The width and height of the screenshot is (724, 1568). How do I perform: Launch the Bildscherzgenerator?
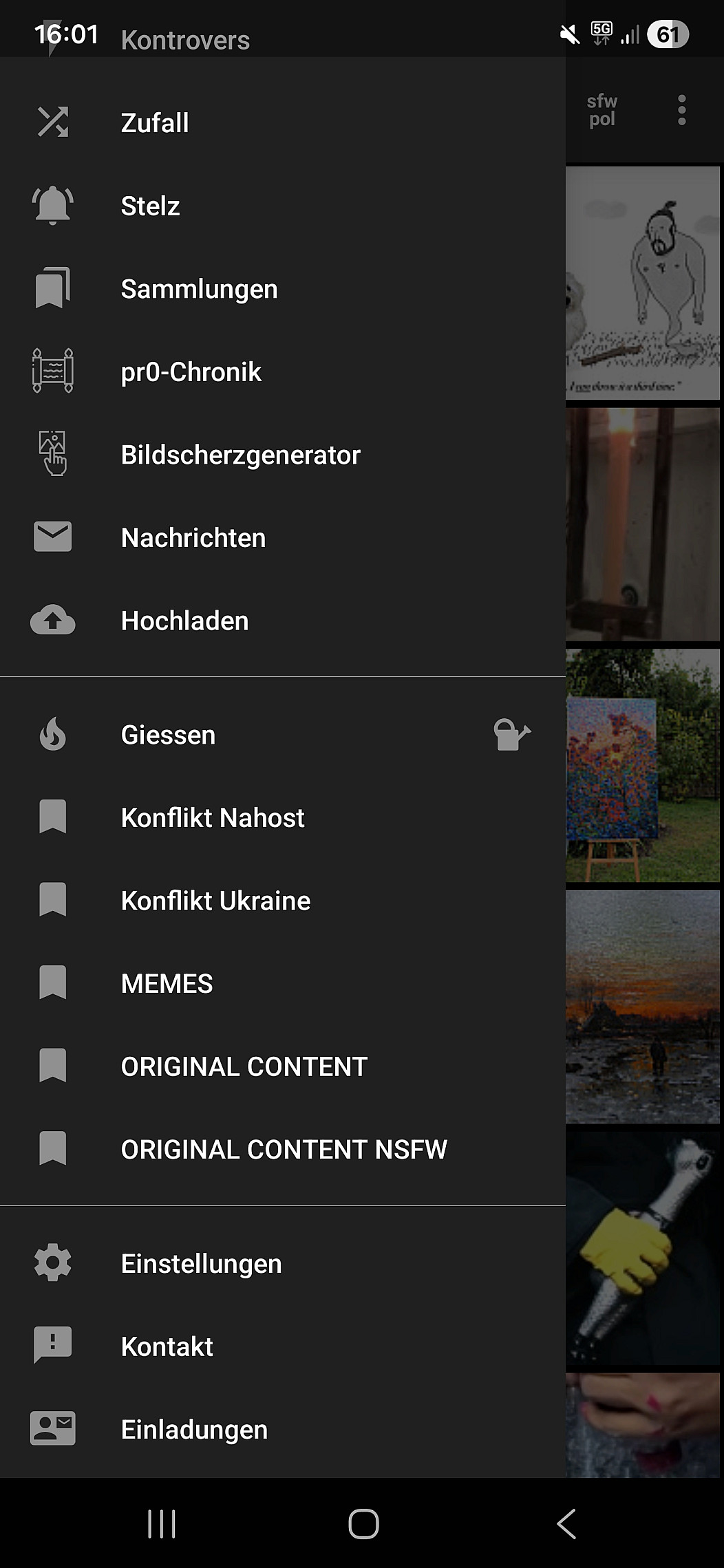click(x=240, y=455)
